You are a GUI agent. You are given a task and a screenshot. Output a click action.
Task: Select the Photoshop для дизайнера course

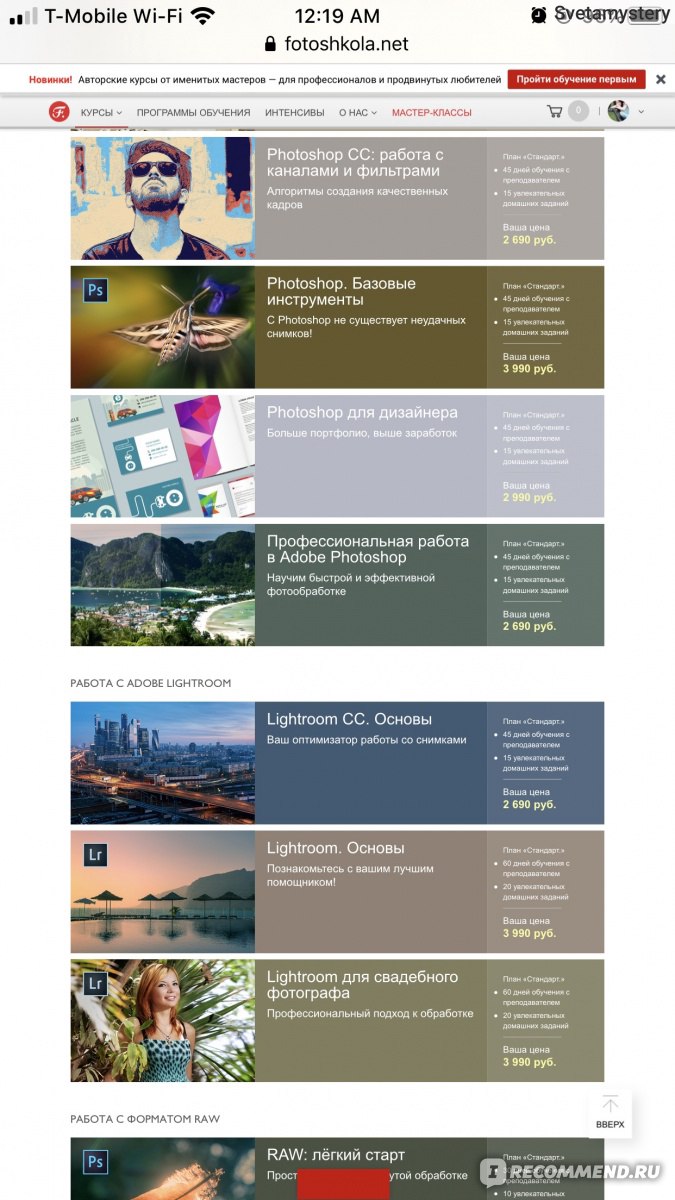pos(337,456)
